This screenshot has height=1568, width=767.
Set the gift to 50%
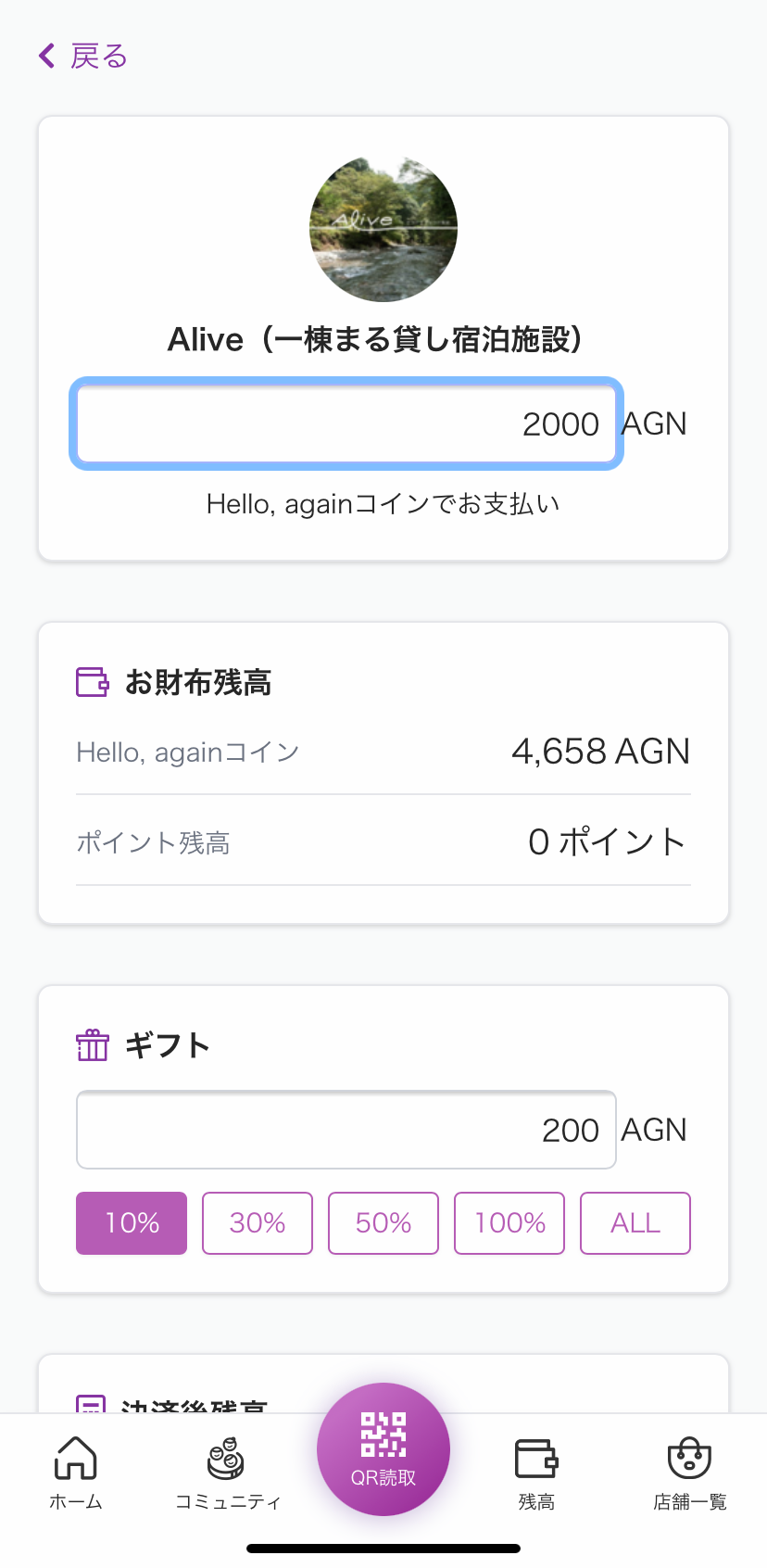(383, 1223)
